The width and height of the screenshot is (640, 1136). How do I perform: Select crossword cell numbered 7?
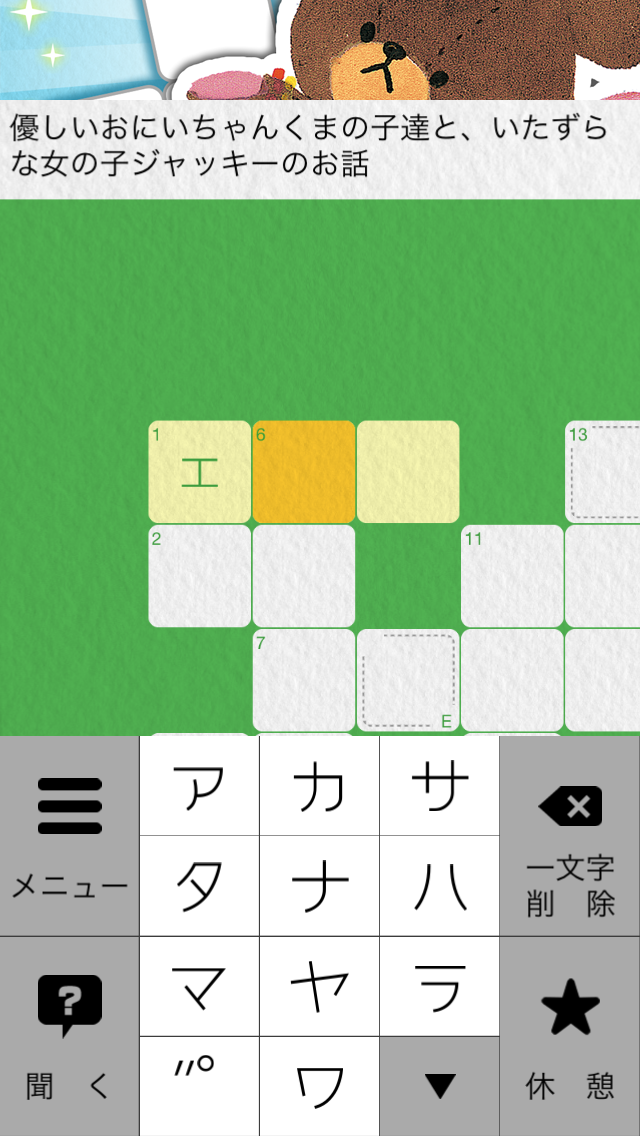coord(304,680)
